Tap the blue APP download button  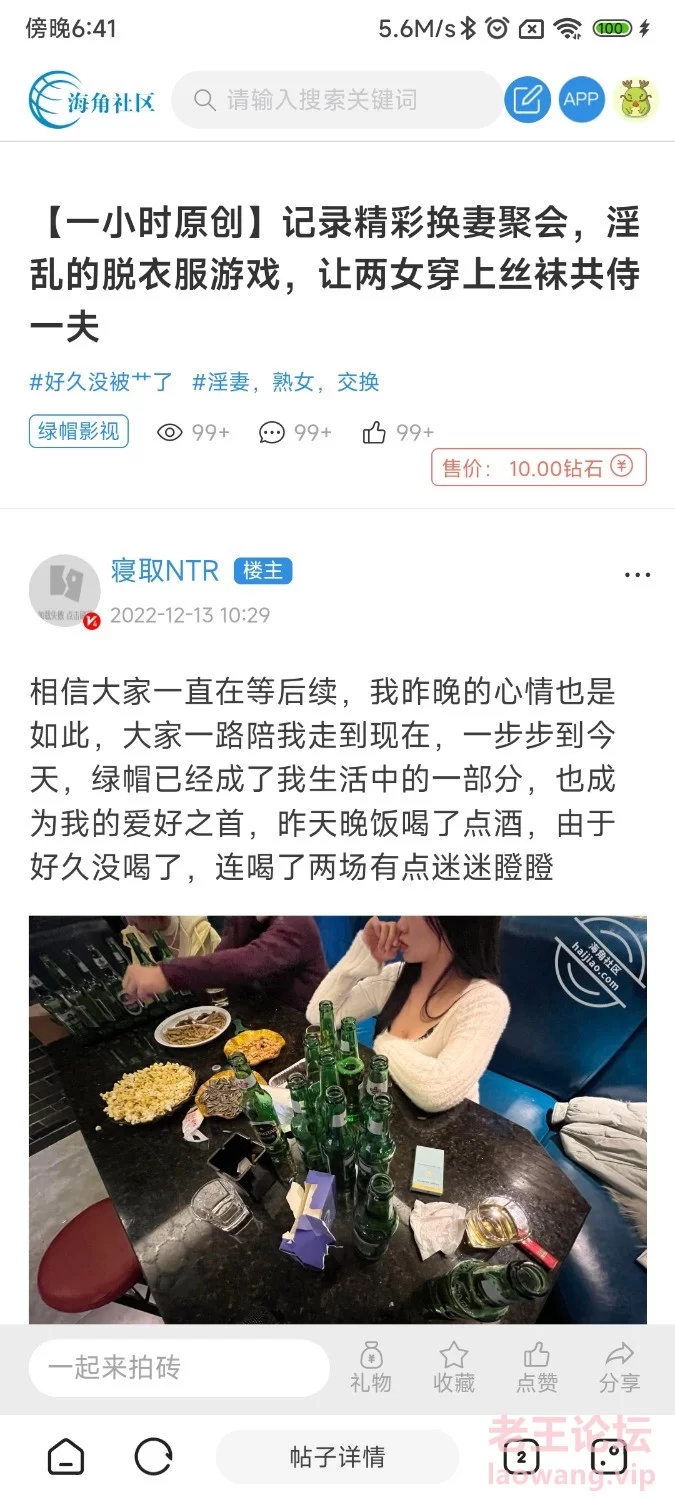(x=581, y=99)
